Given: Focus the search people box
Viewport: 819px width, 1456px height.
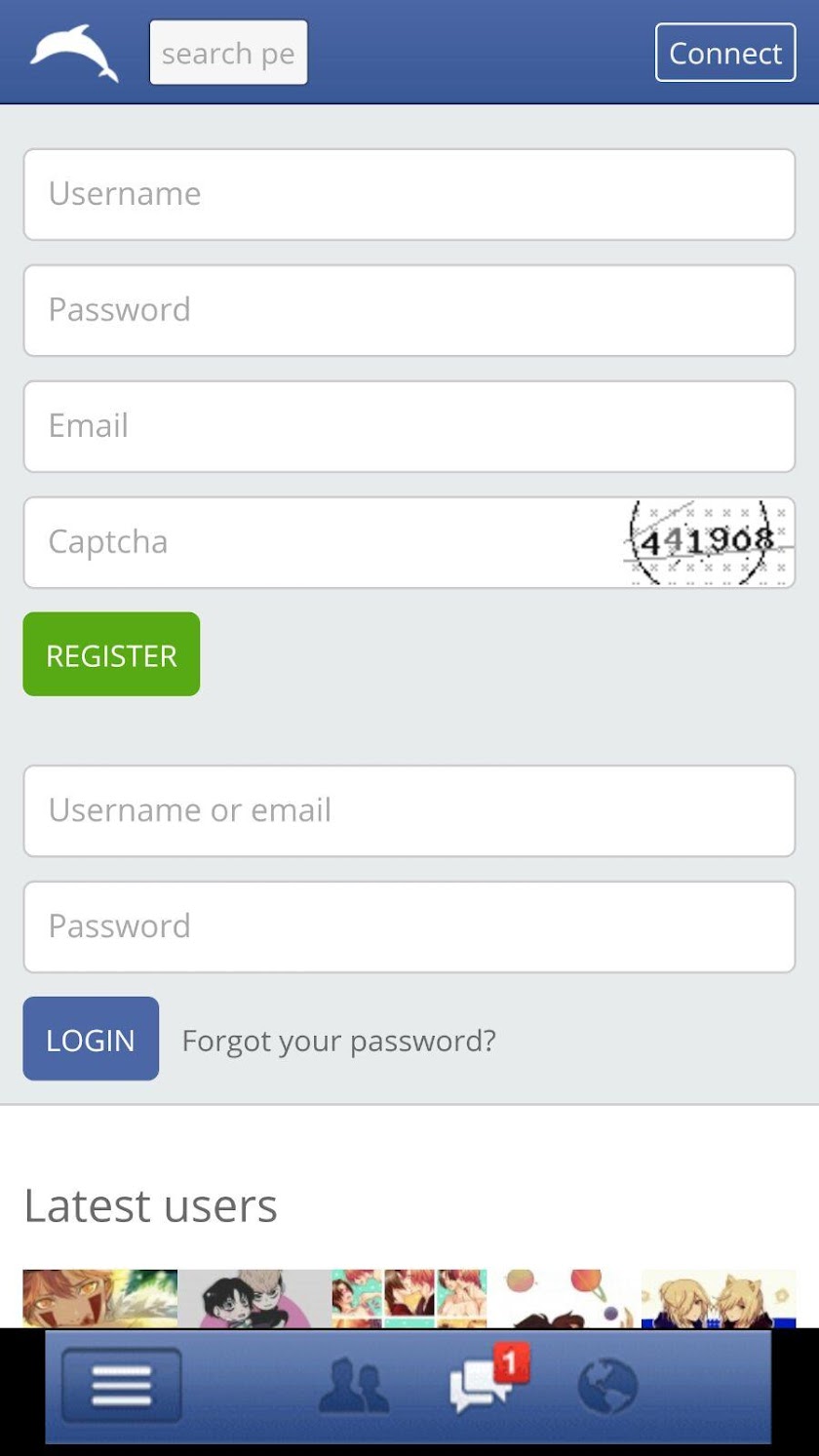Looking at the screenshot, I should click(x=228, y=53).
